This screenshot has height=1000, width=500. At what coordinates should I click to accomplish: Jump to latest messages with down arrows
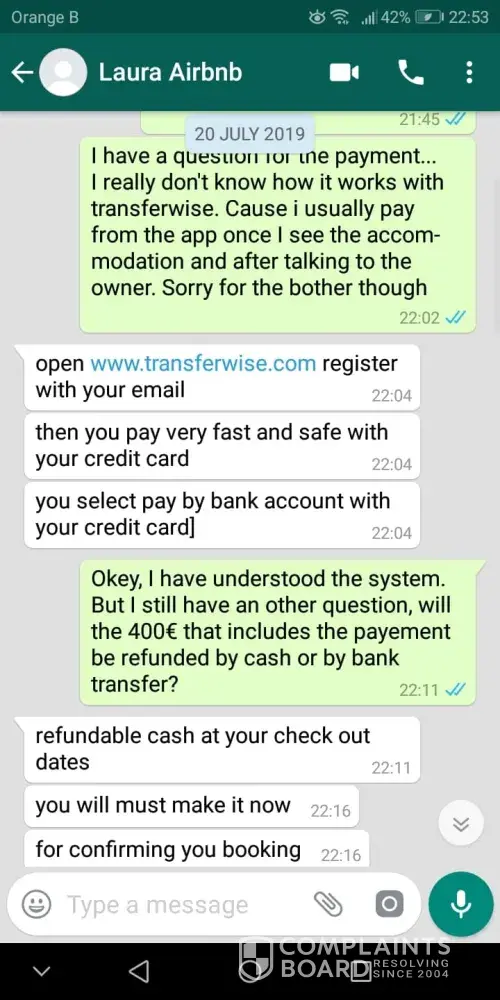(x=460, y=823)
